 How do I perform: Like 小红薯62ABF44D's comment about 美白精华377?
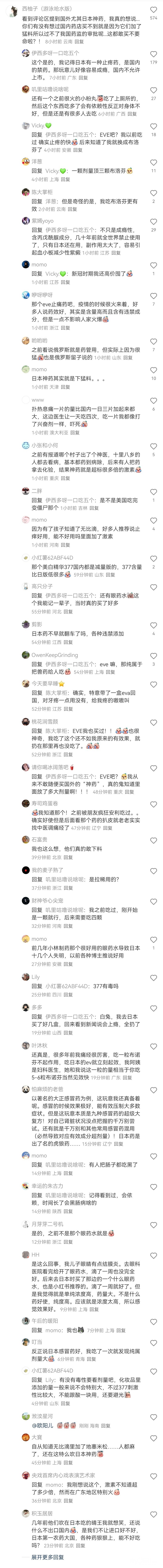point(153,559)
